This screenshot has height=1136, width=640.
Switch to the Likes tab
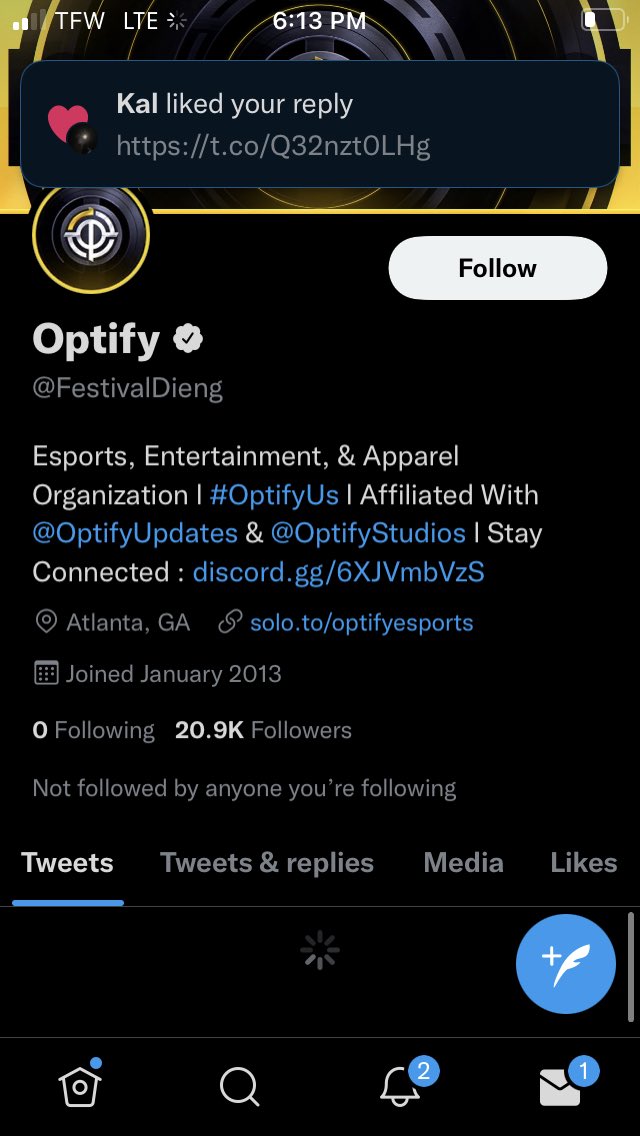(x=583, y=863)
